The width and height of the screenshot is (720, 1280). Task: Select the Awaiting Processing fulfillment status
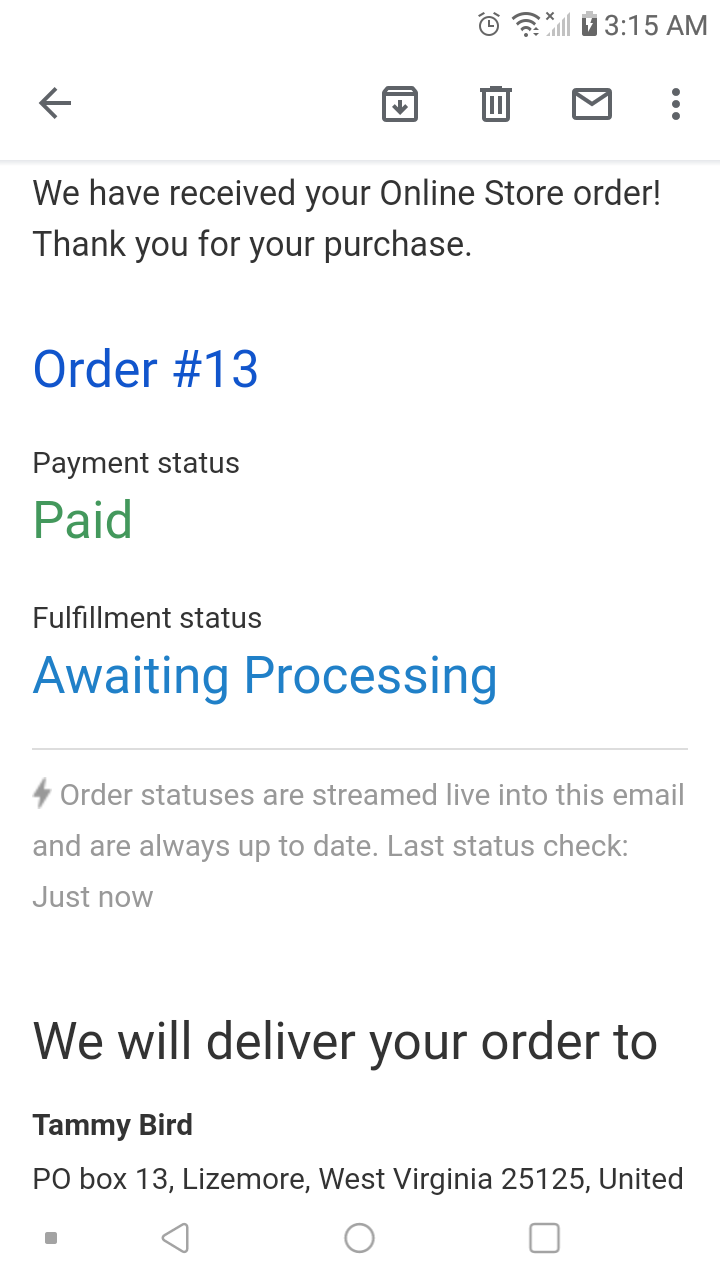(x=265, y=676)
